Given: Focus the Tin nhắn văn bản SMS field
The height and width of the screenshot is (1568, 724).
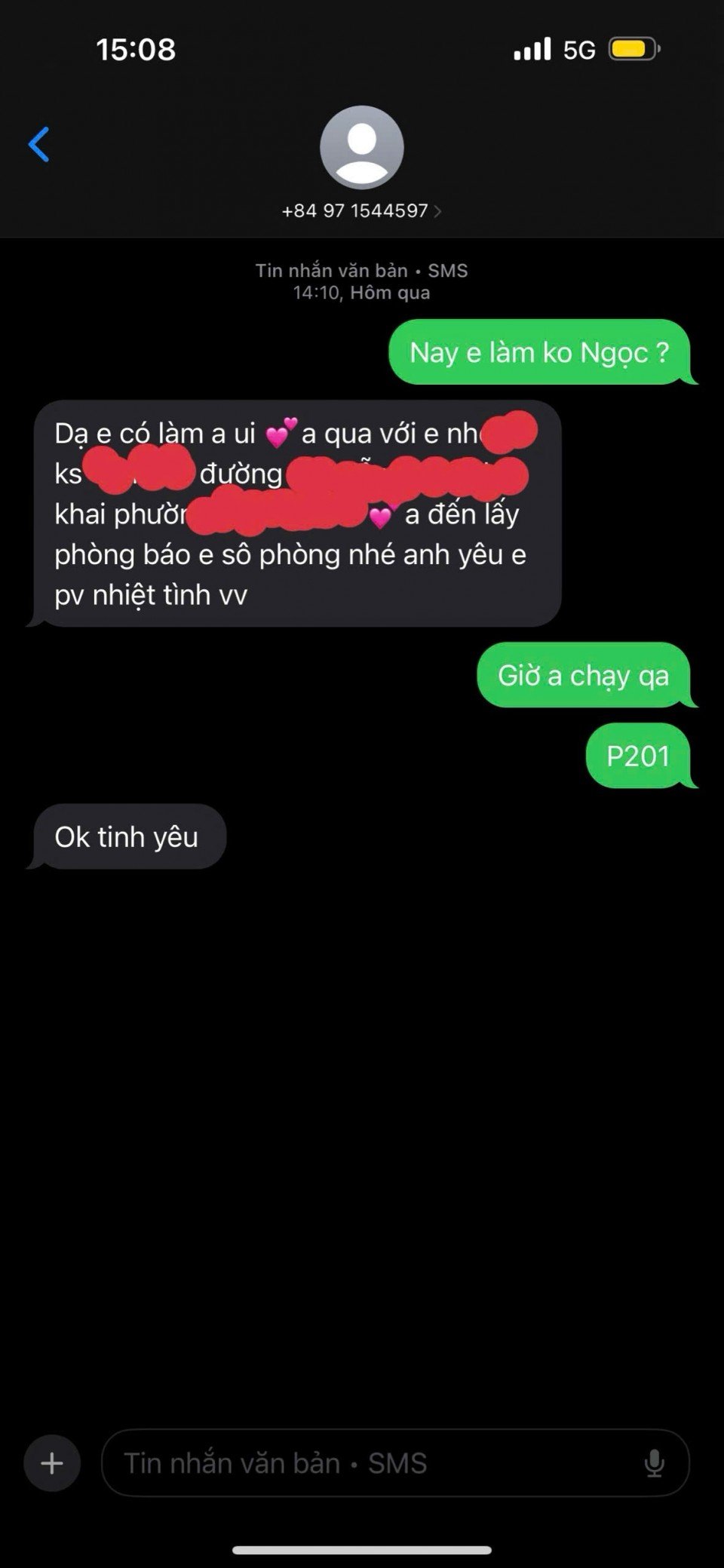Looking at the screenshot, I should [x=362, y=1464].
